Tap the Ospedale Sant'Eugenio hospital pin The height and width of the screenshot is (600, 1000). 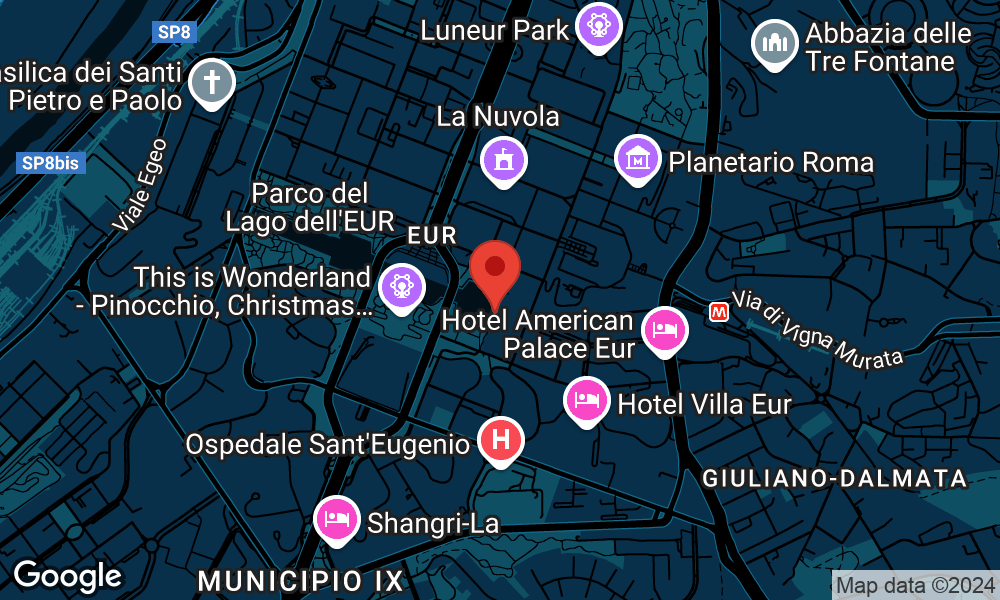point(502,439)
